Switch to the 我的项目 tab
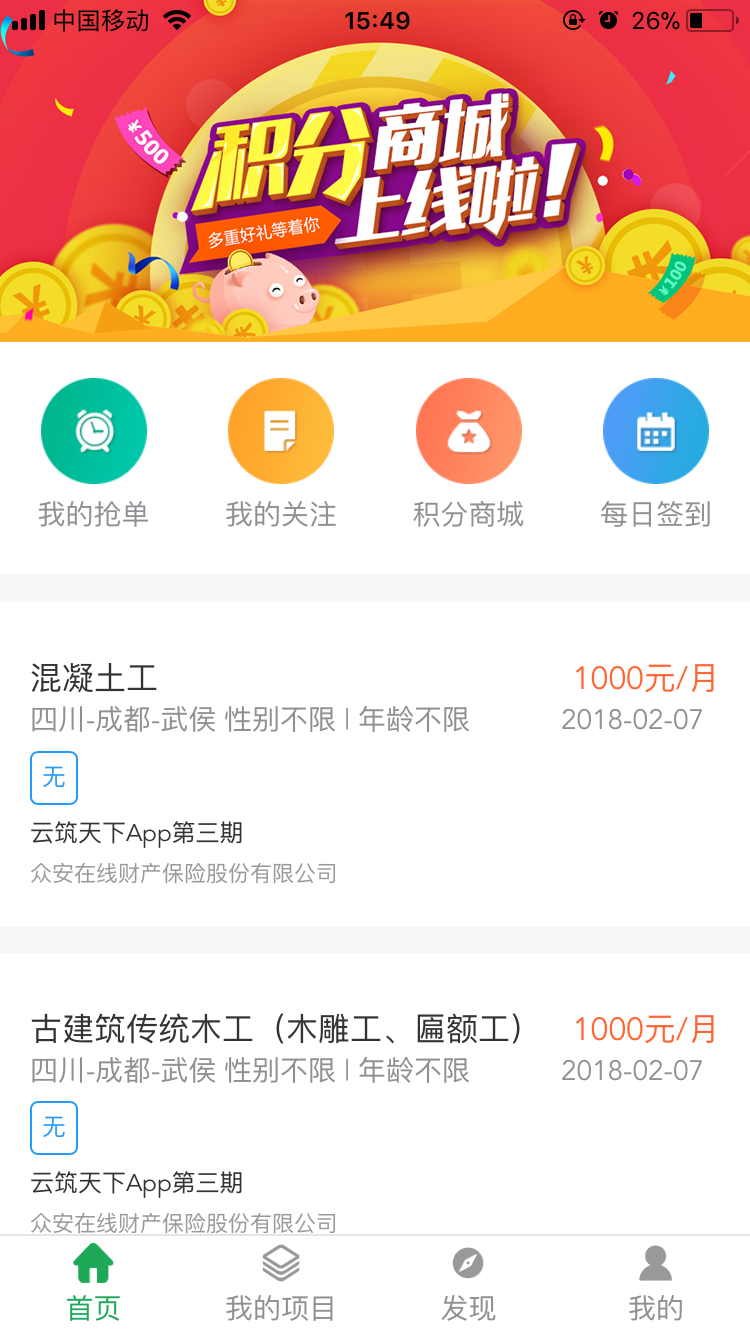Image resolution: width=750 pixels, height=1334 pixels. [281, 1284]
